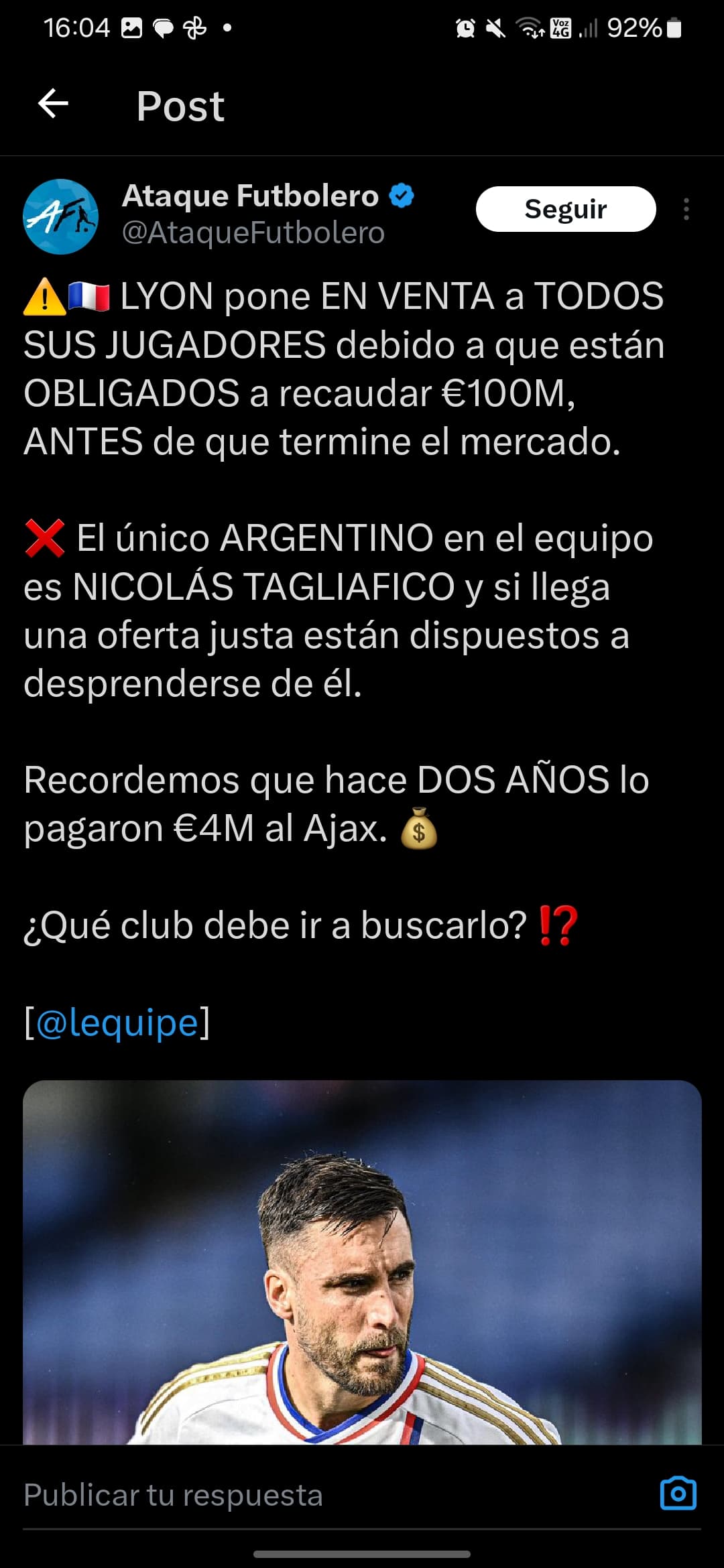Open the Ataque Futbolero account name

click(x=251, y=196)
